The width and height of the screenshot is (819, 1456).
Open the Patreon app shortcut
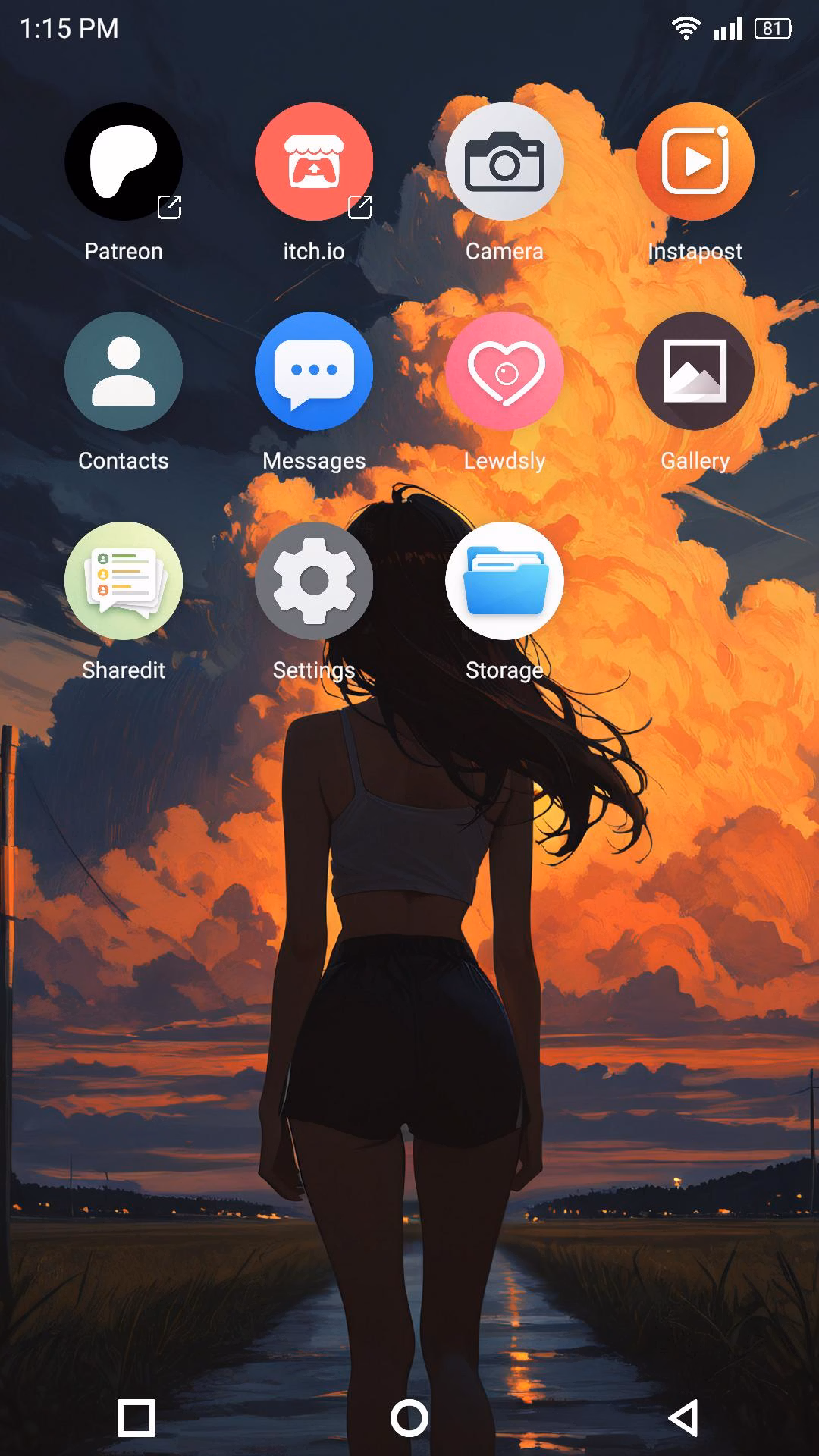(x=124, y=162)
